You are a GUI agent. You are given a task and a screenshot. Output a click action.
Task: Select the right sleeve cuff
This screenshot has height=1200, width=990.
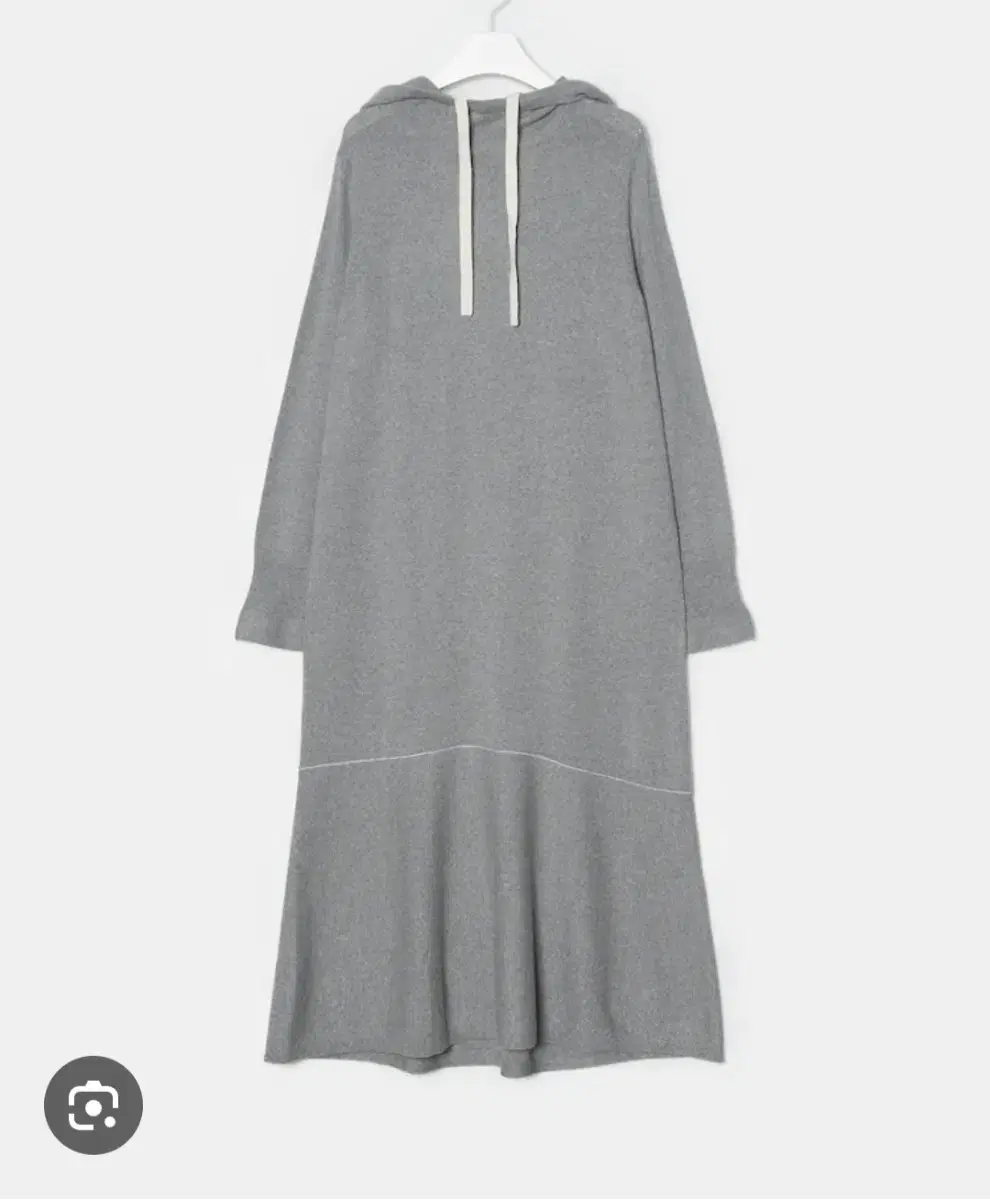coord(715,615)
